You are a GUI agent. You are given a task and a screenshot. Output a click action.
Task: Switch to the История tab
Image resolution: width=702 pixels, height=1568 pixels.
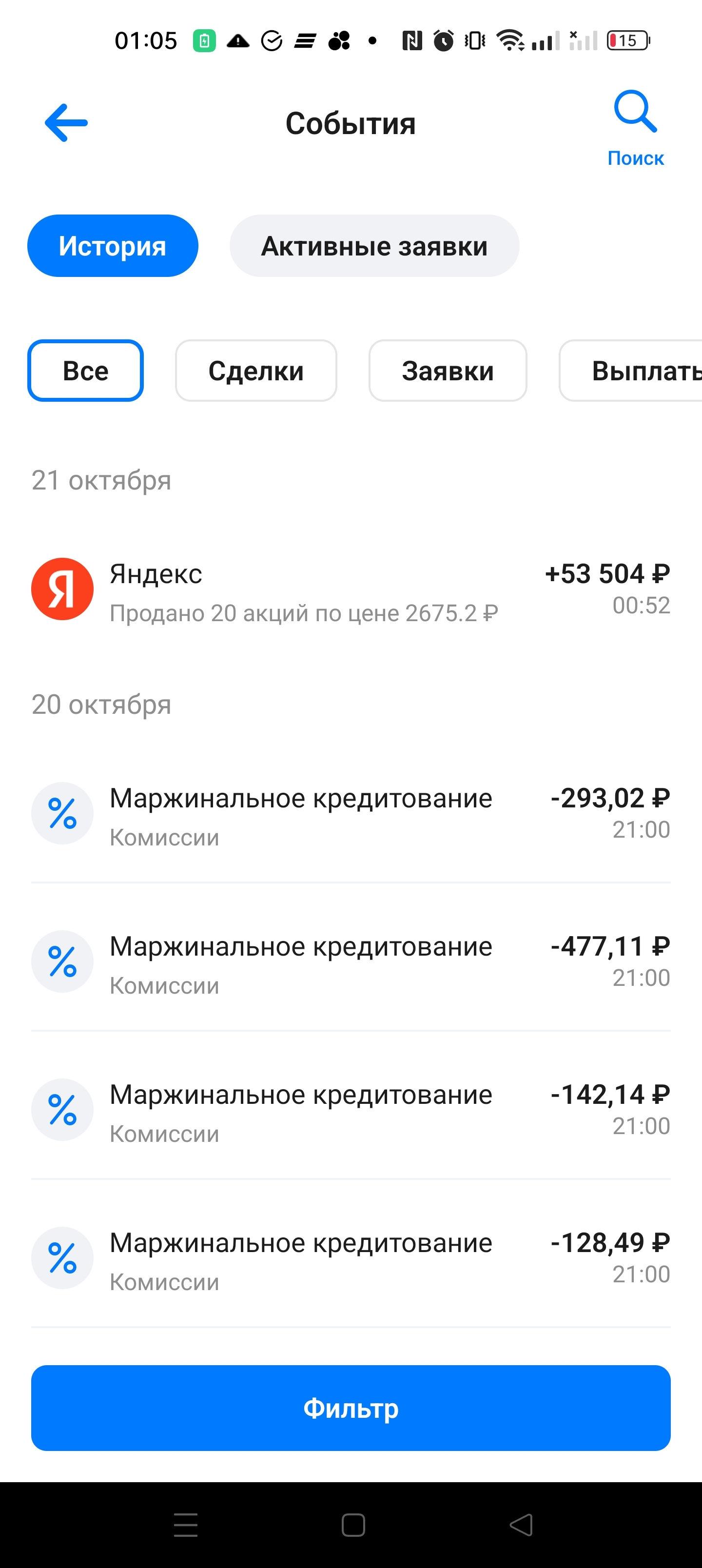(113, 246)
